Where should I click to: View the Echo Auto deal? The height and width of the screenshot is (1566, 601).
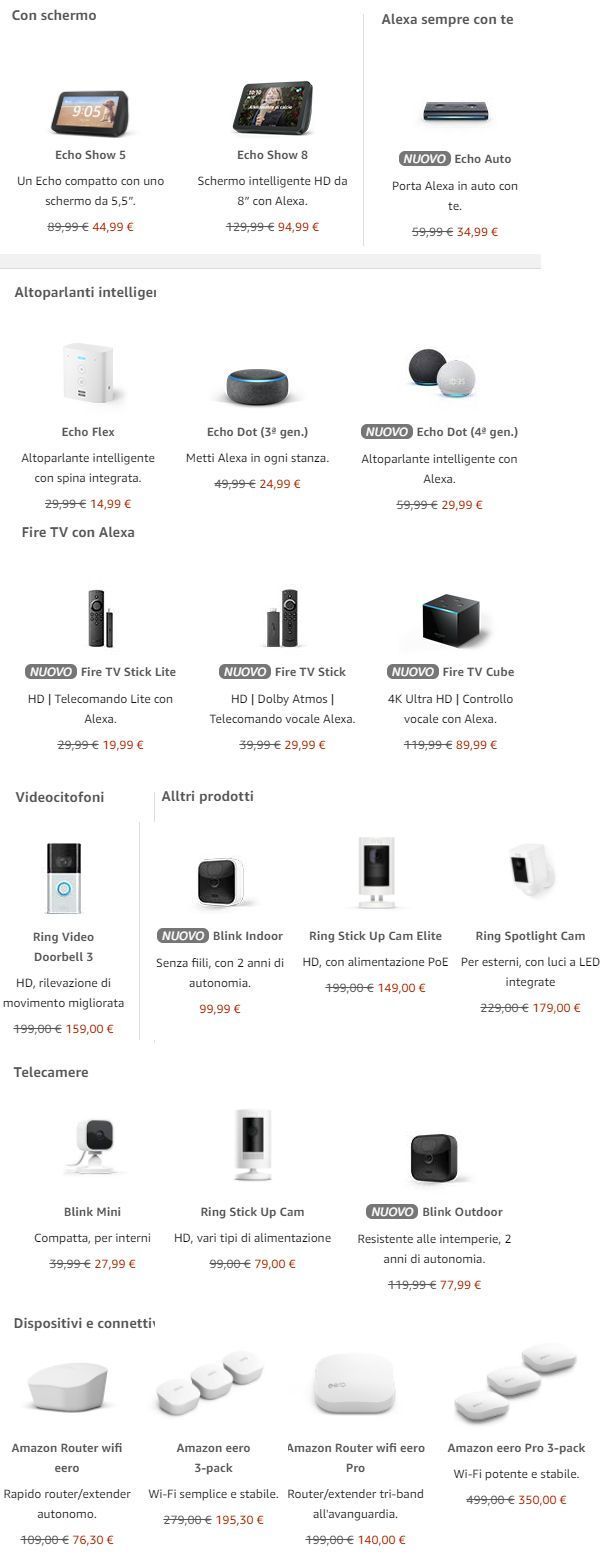pos(482,159)
